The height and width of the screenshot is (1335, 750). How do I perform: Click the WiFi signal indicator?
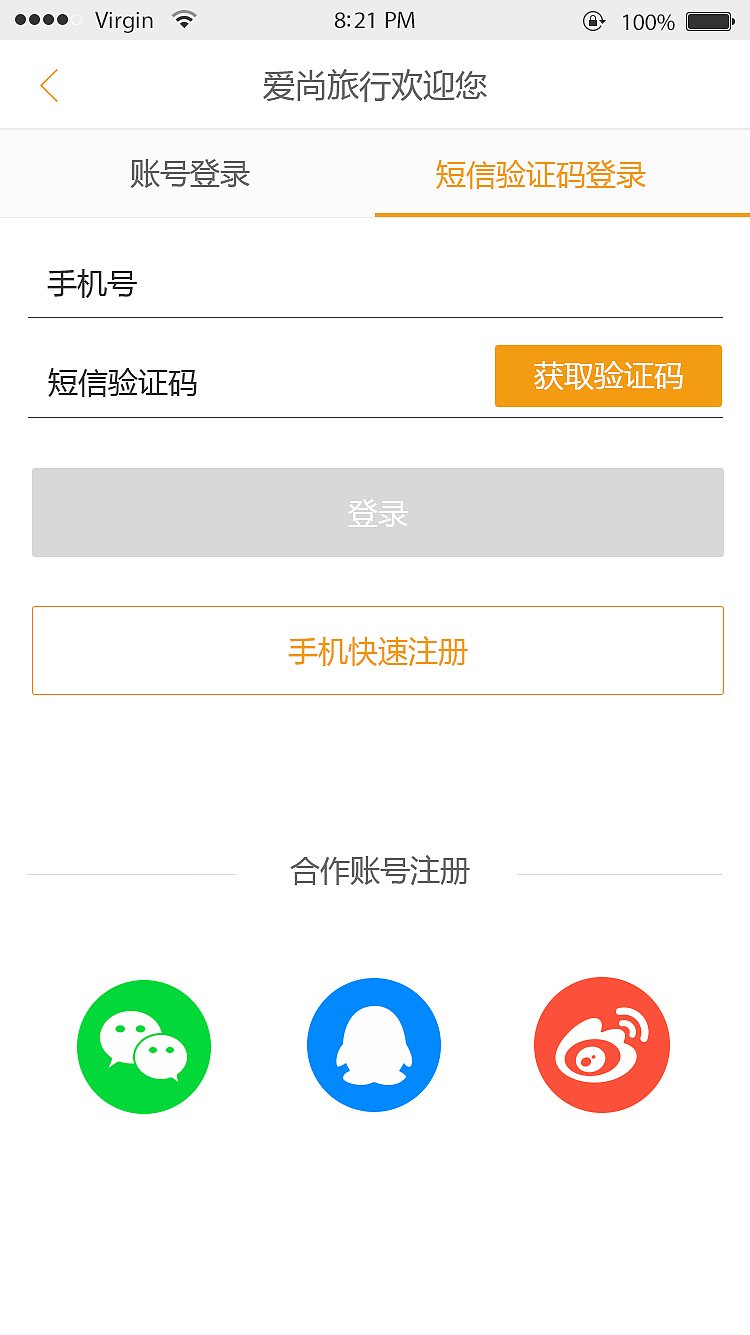point(185,19)
